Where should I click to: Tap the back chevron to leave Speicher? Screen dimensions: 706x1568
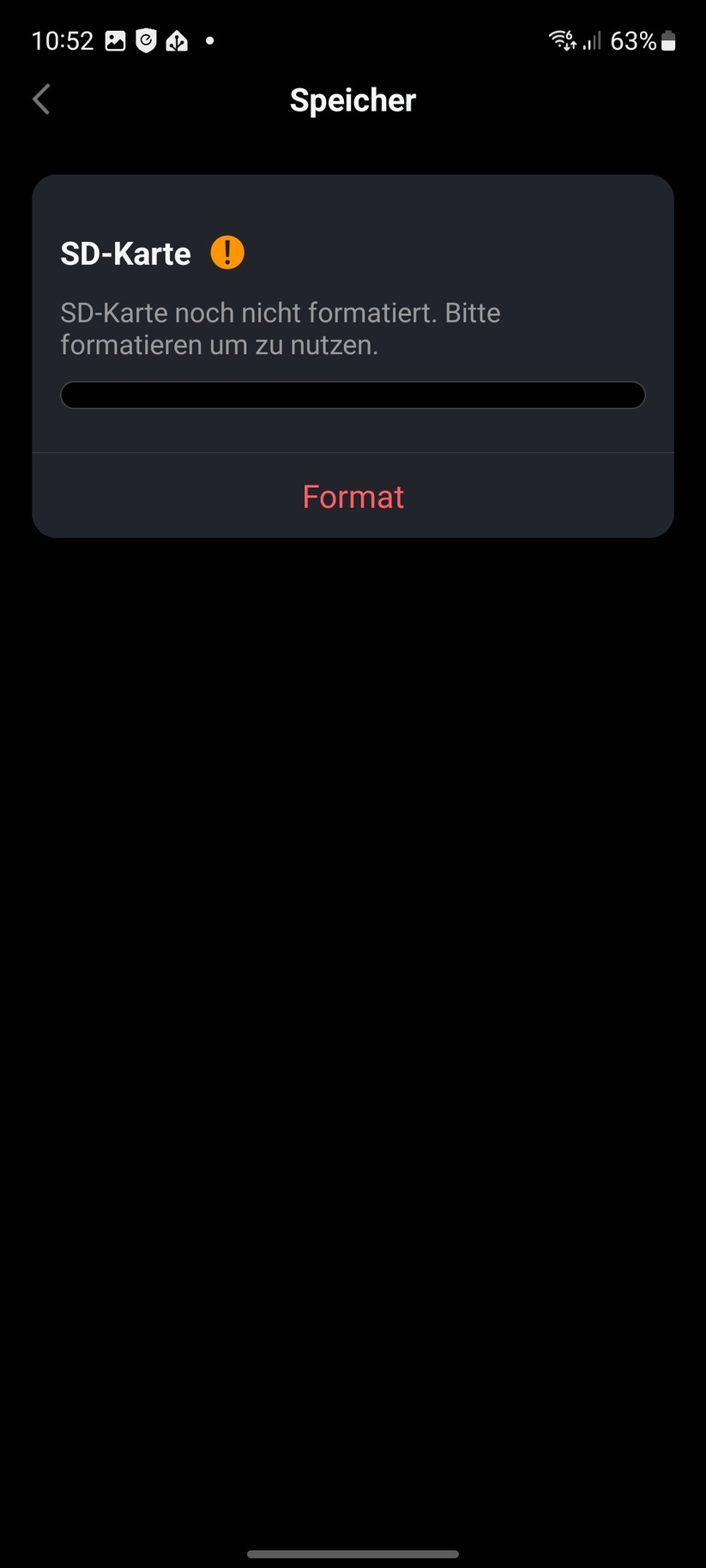click(40, 99)
